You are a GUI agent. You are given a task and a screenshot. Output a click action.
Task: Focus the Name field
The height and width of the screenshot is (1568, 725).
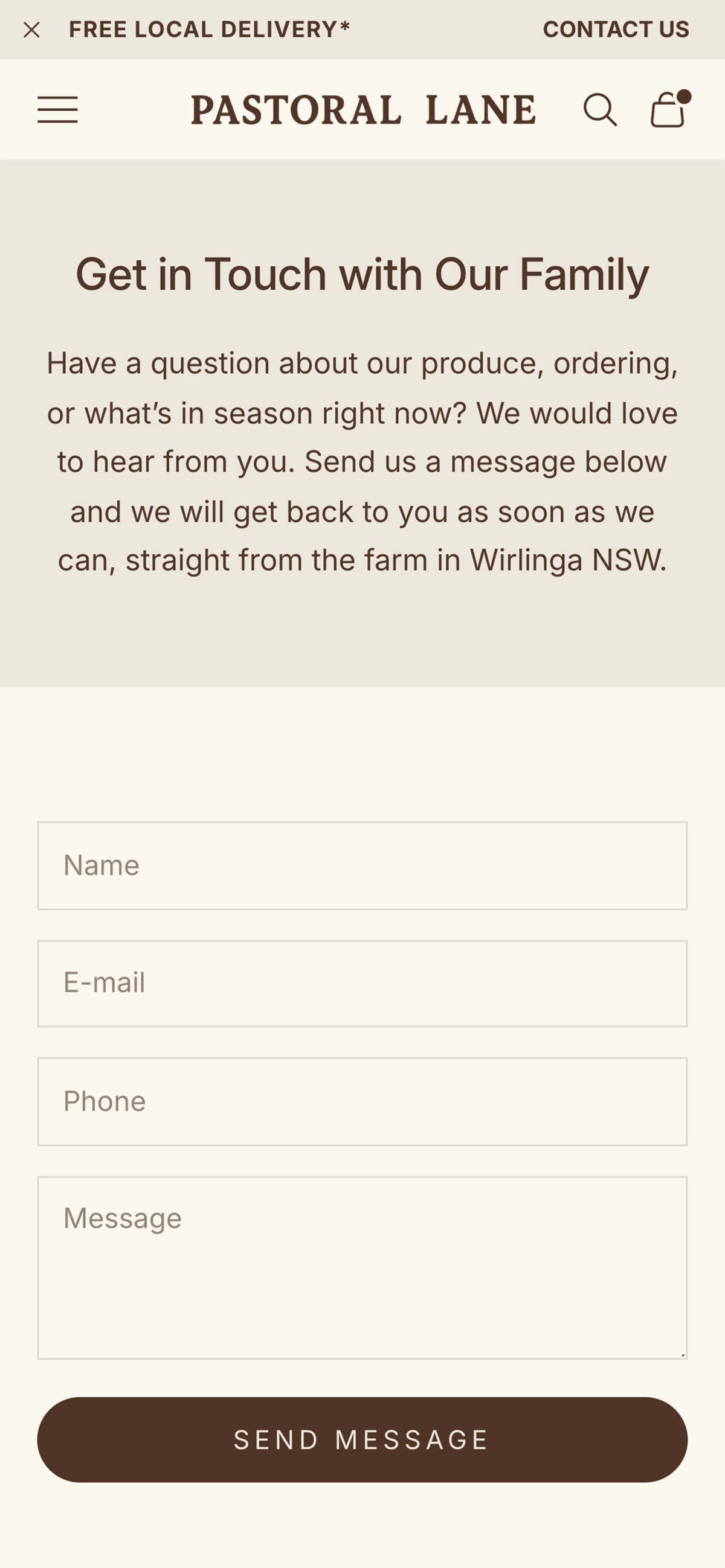coord(362,866)
